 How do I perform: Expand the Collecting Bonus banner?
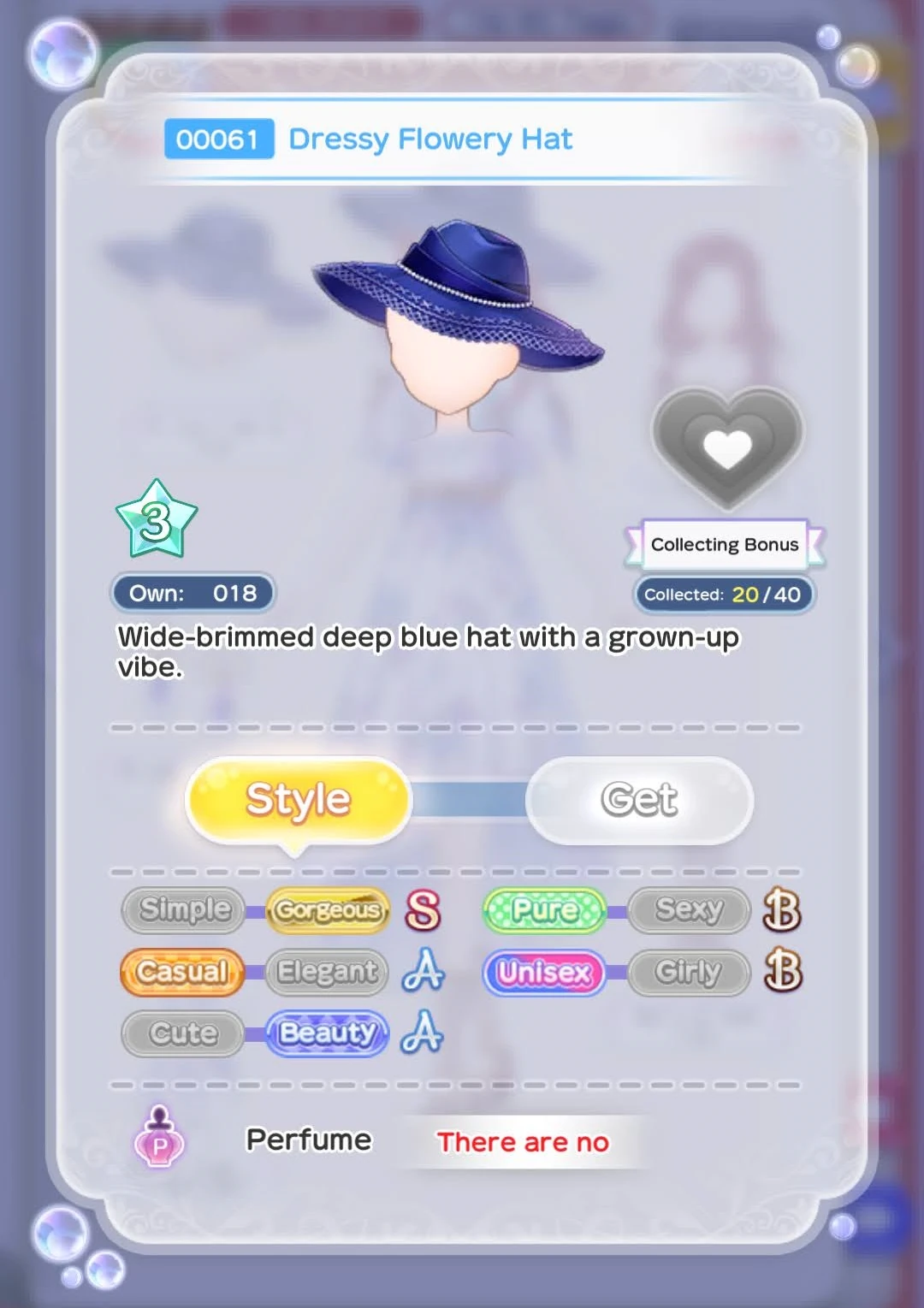[725, 544]
